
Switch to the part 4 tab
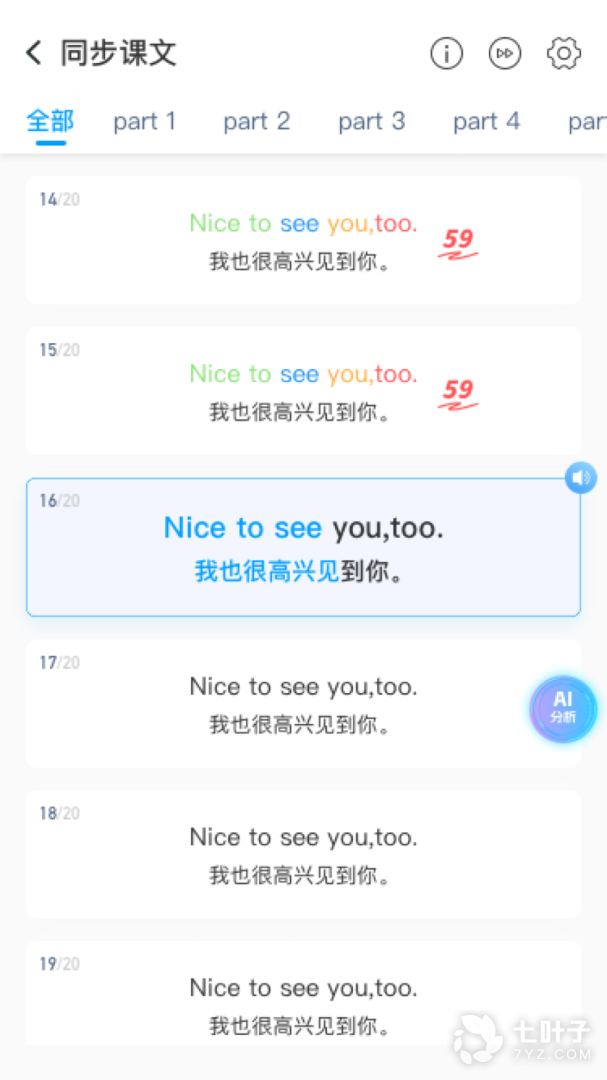486,122
